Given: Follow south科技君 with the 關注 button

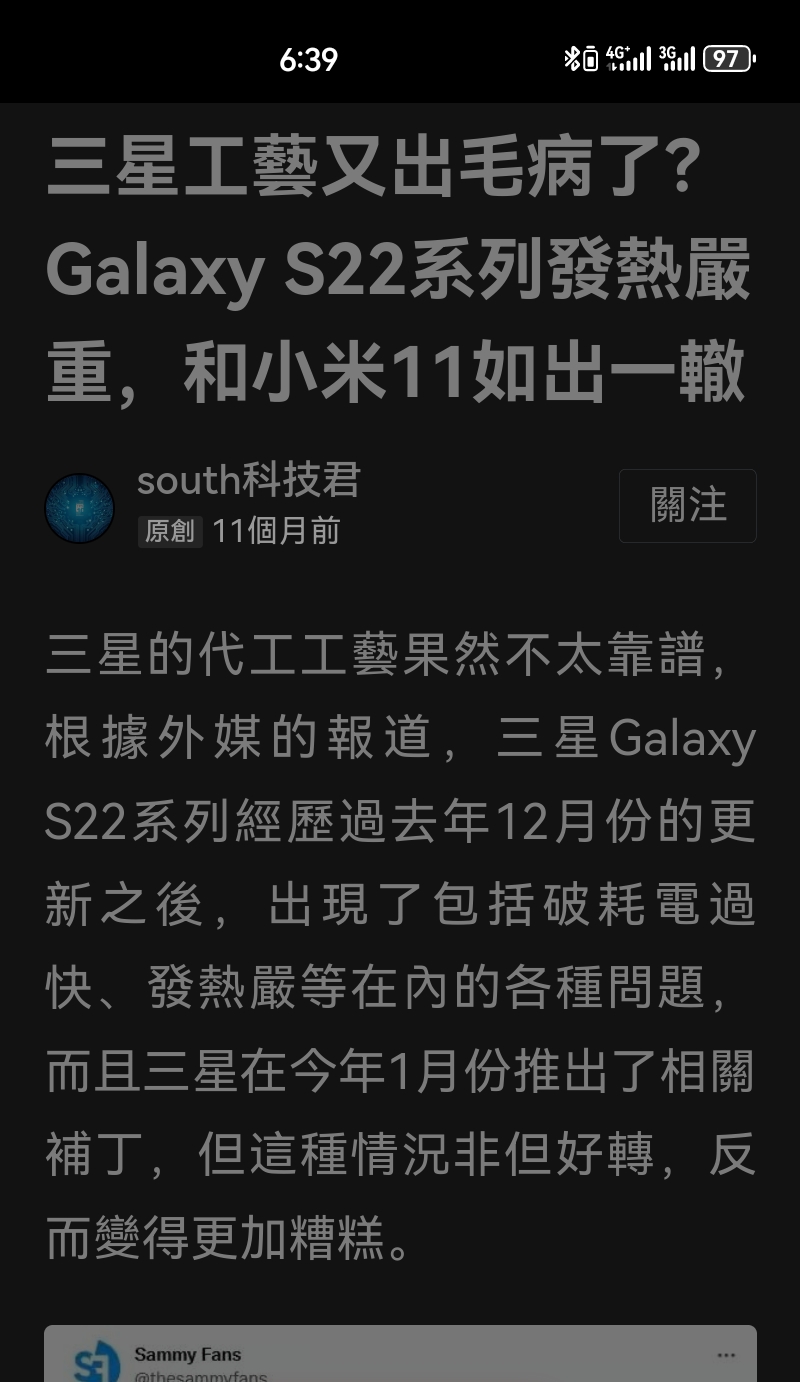Looking at the screenshot, I should [687, 506].
